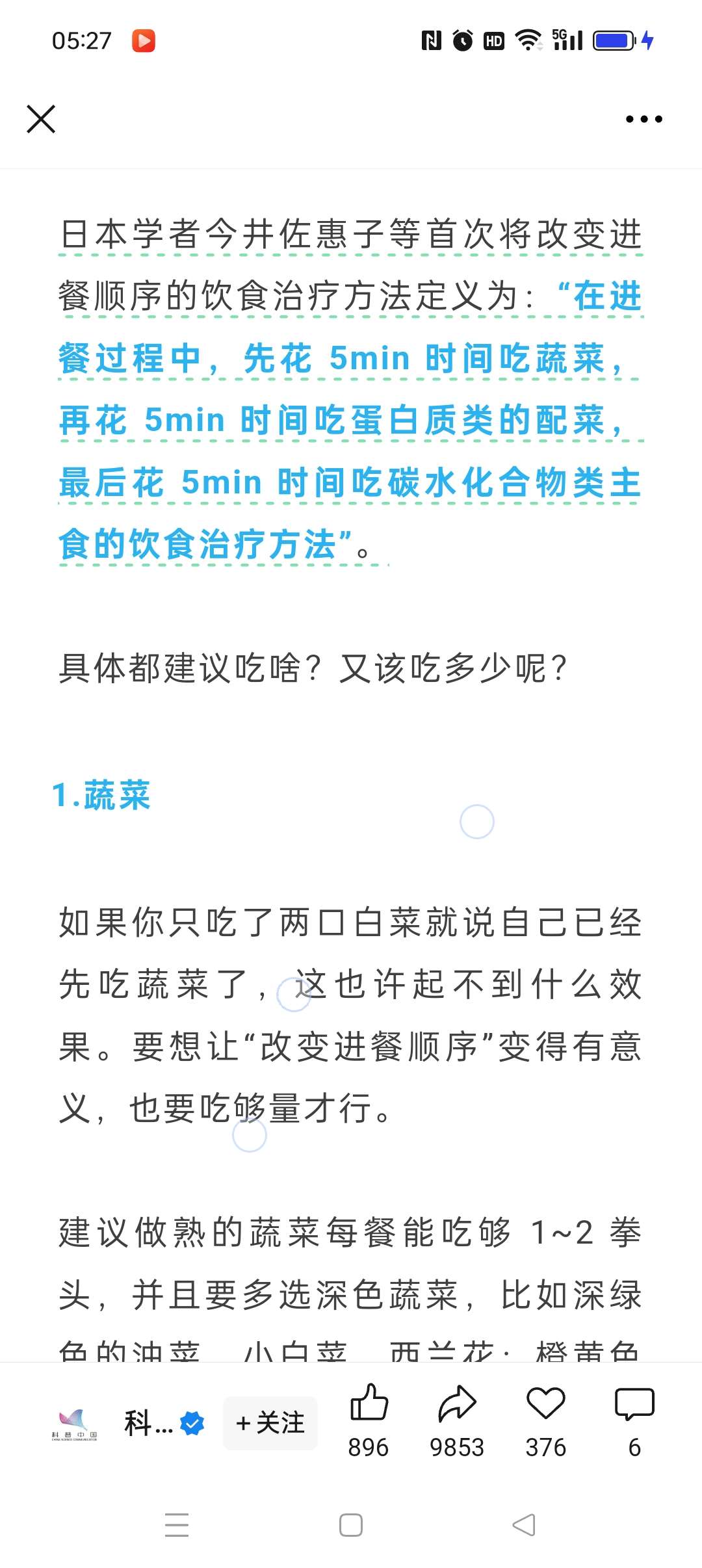Screen dimensions: 702x1568
Task: Tap X to close the article
Action: coord(40,118)
